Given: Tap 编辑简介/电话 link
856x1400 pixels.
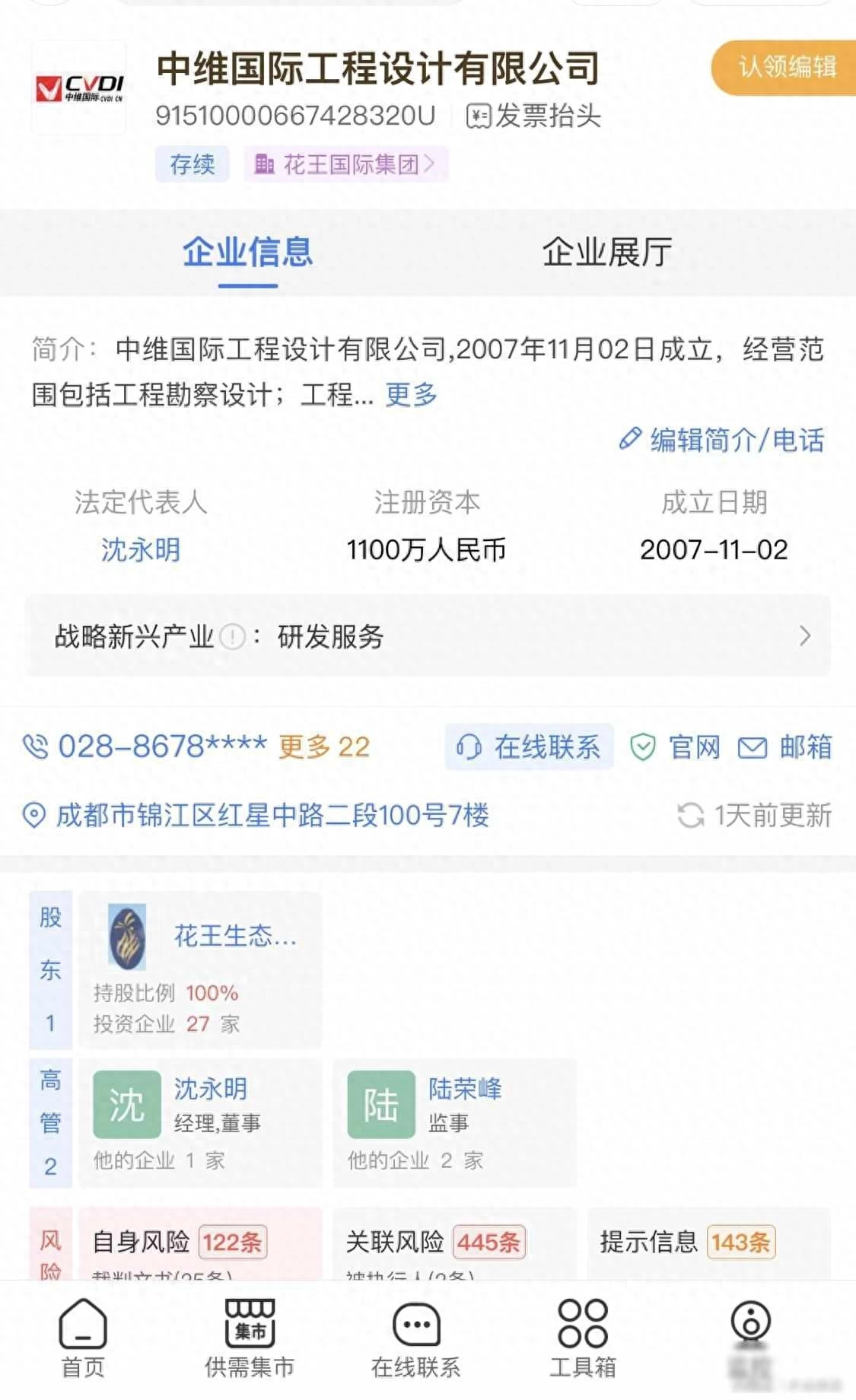Looking at the screenshot, I should [x=722, y=440].
